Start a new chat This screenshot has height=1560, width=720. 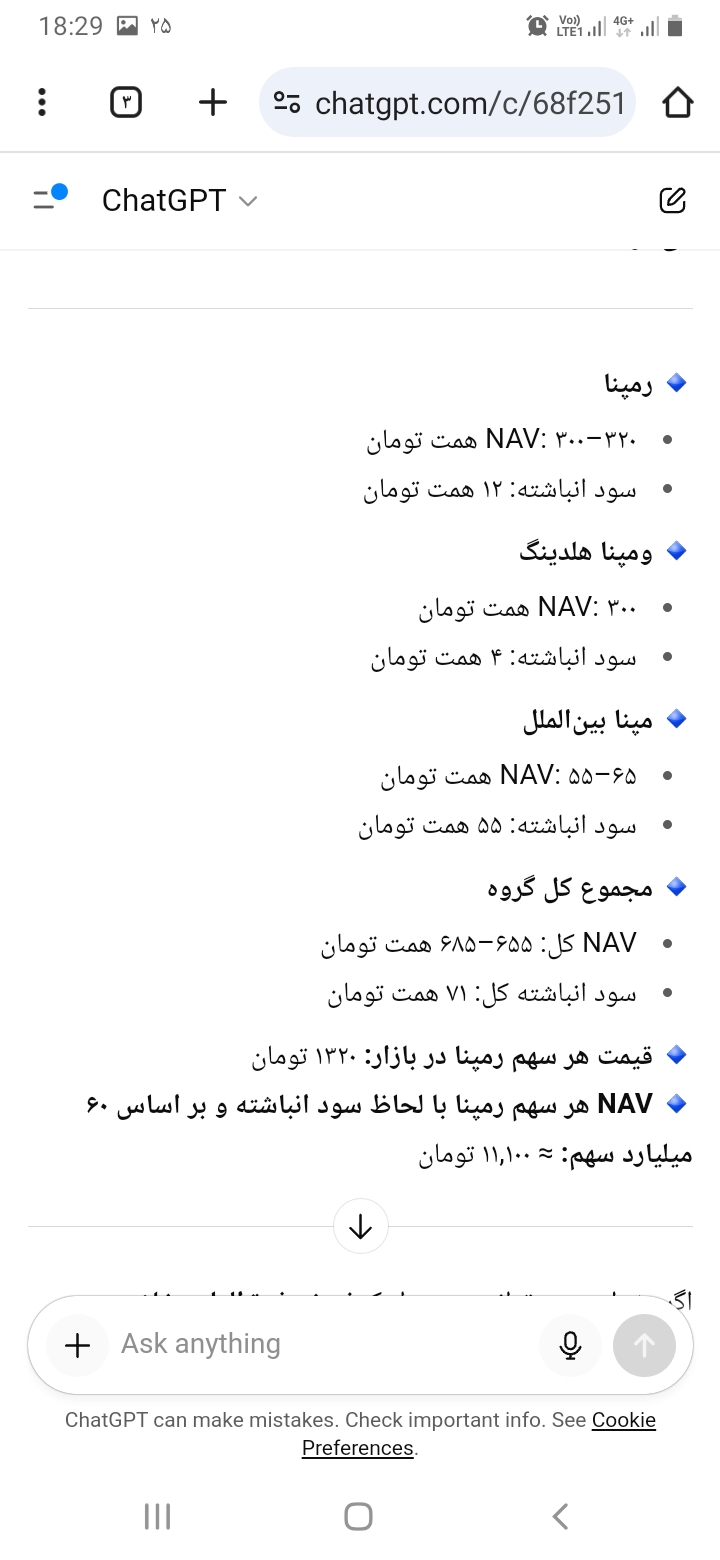click(x=673, y=200)
